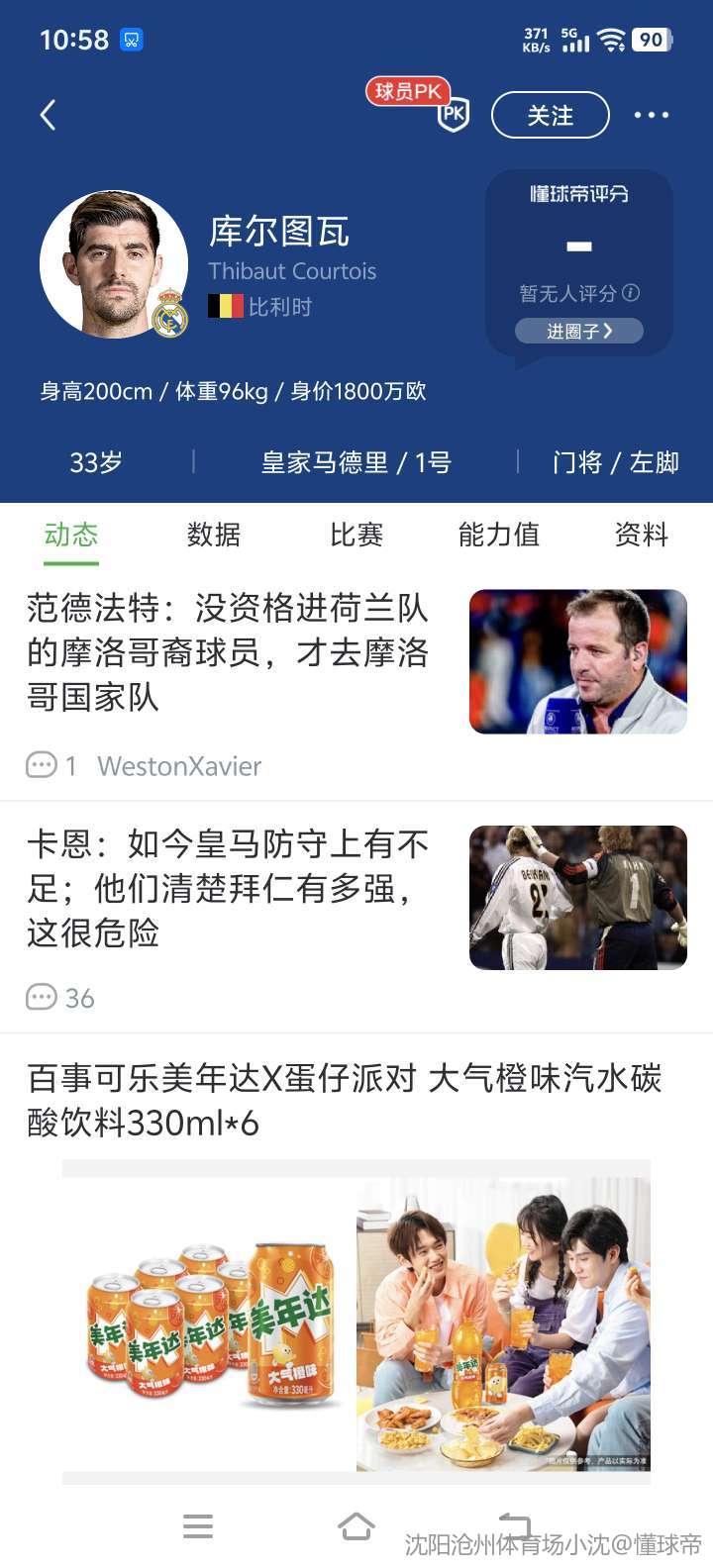
Task: Switch to the 比赛 tab
Action: tap(356, 535)
